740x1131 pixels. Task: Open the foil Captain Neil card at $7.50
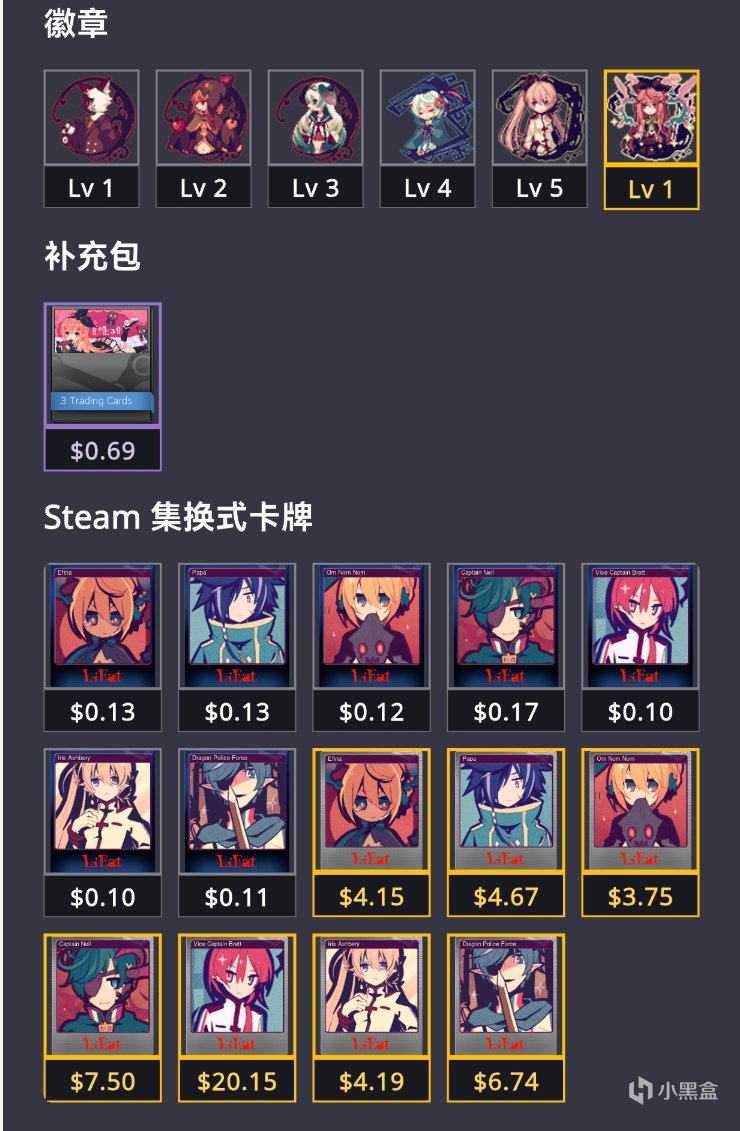tap(102, 1015)
